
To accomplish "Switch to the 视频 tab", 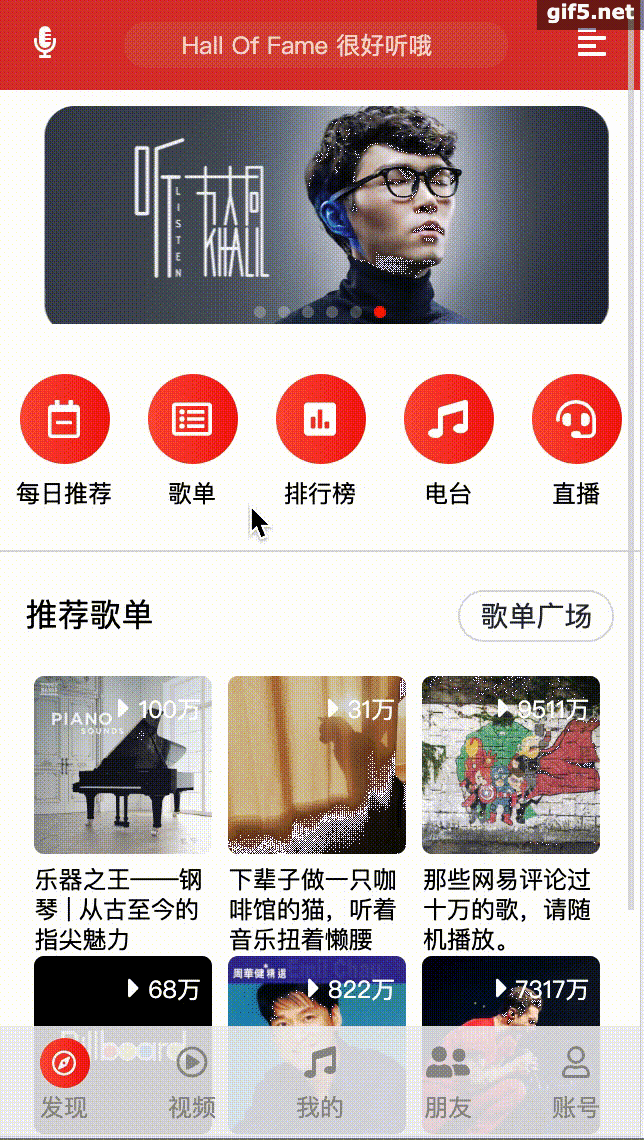I will coord(192,1080).
